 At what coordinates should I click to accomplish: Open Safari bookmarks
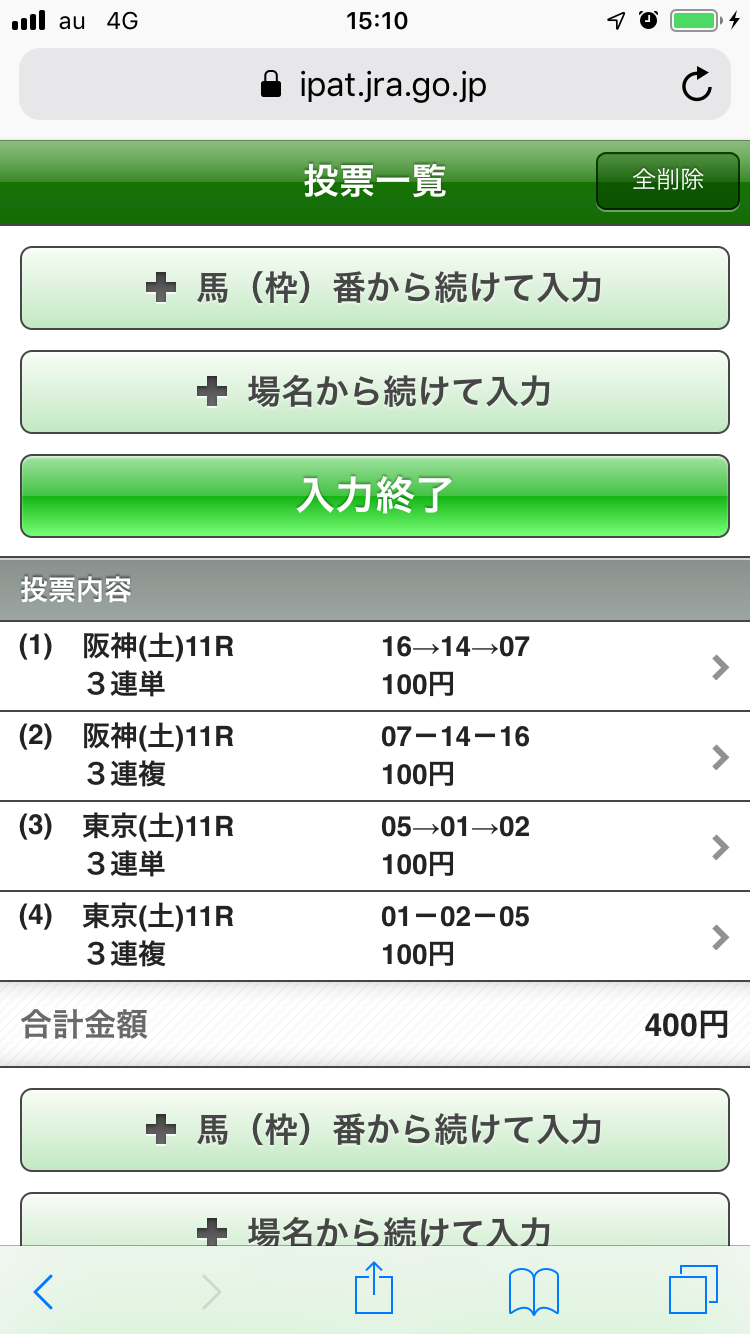click(x=533, y=1292)
